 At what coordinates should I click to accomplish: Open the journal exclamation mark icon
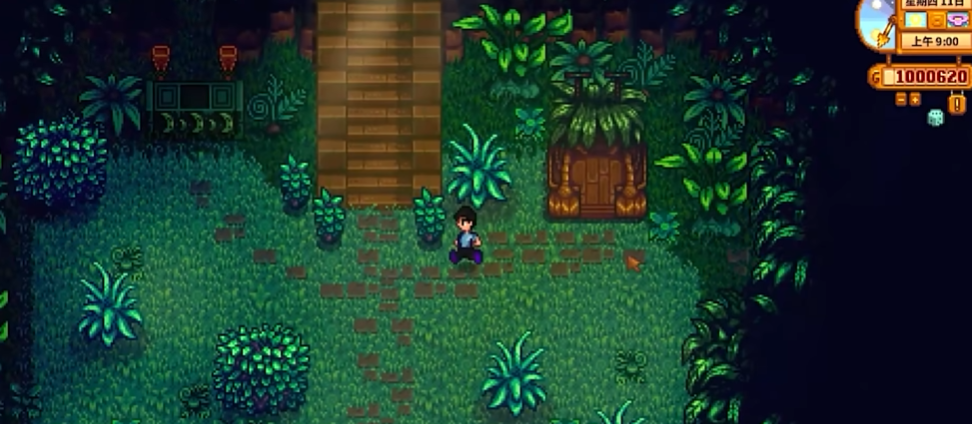point(957,103)
